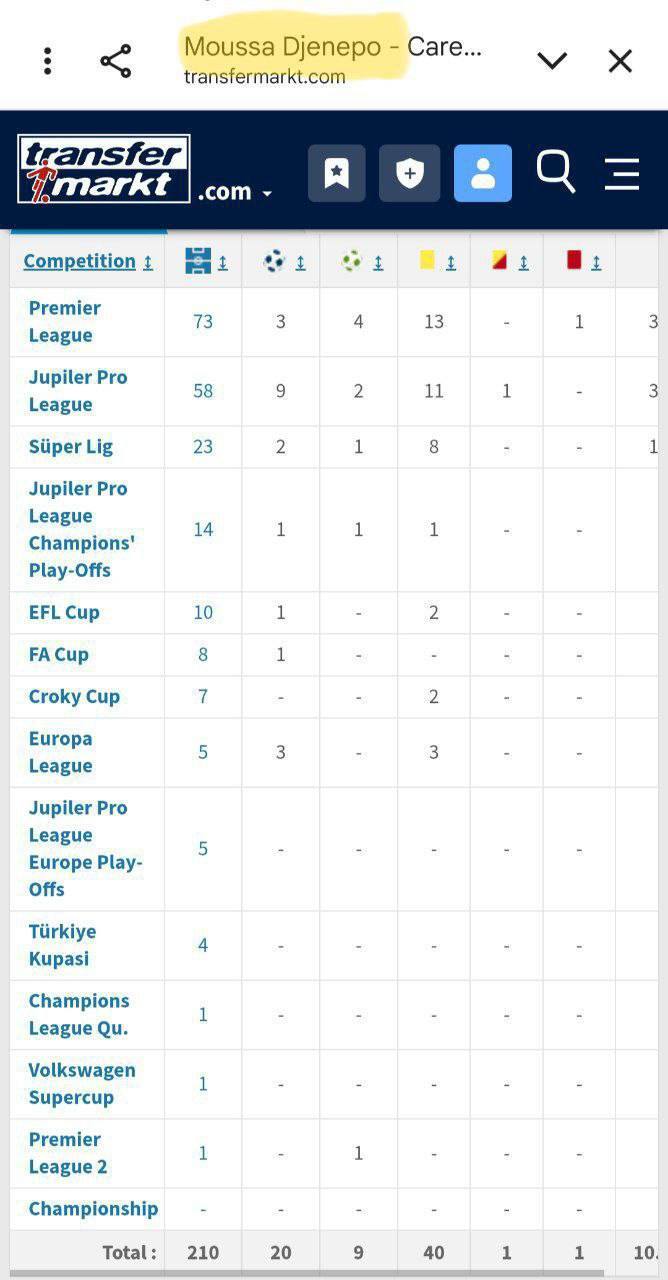
Task: Open the Premier League competition link
Action: (x=65, y=321)
